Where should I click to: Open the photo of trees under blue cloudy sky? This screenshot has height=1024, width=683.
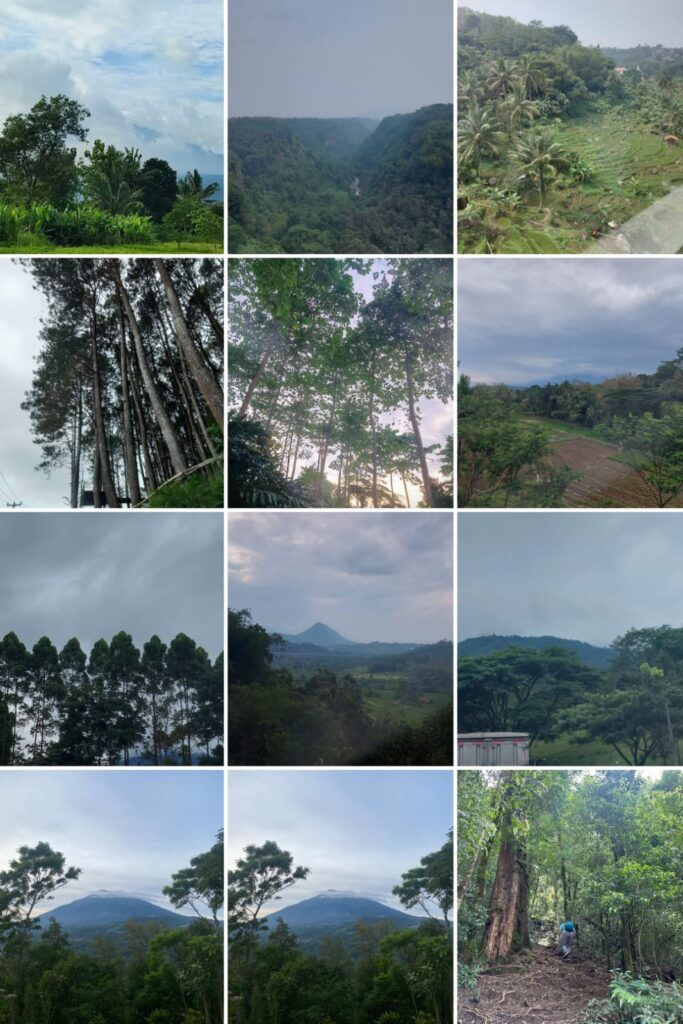coord(111,126)
